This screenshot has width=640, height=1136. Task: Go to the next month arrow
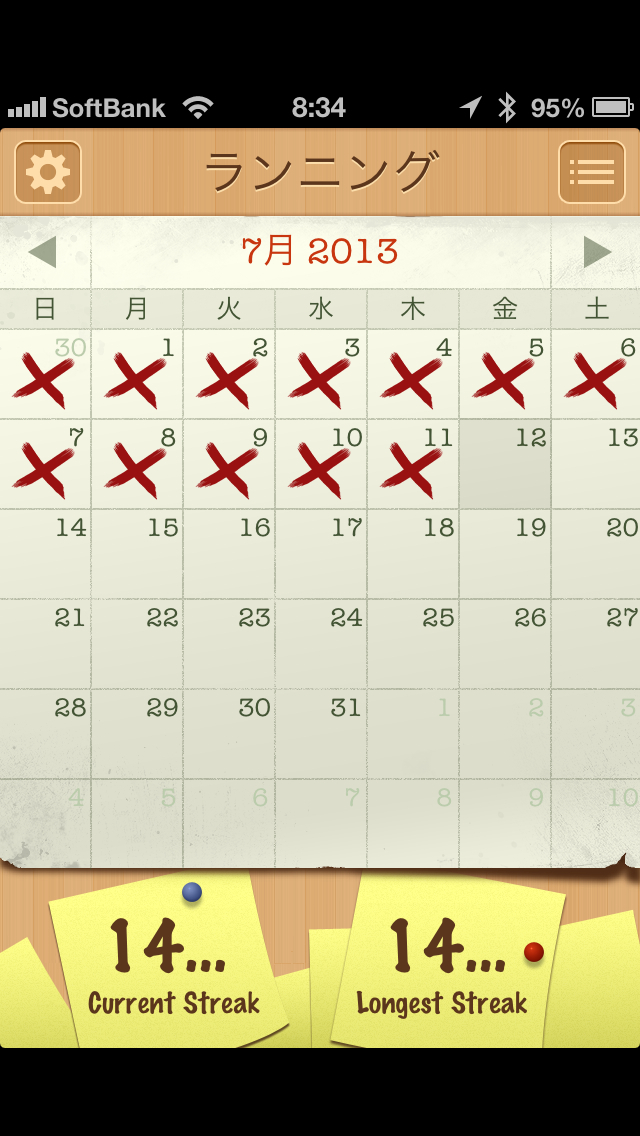(598, 252)
